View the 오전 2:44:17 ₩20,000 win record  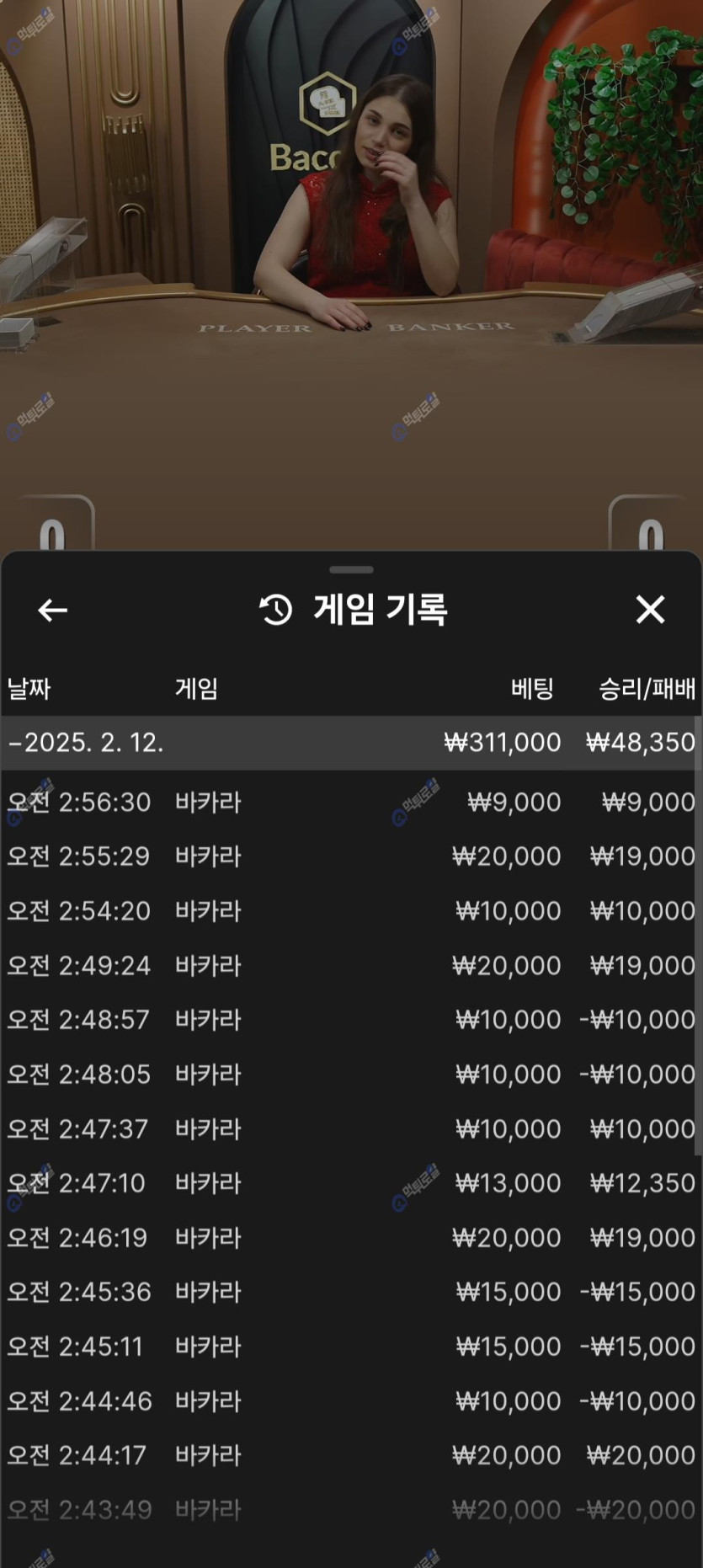[x=351, y=1455]
